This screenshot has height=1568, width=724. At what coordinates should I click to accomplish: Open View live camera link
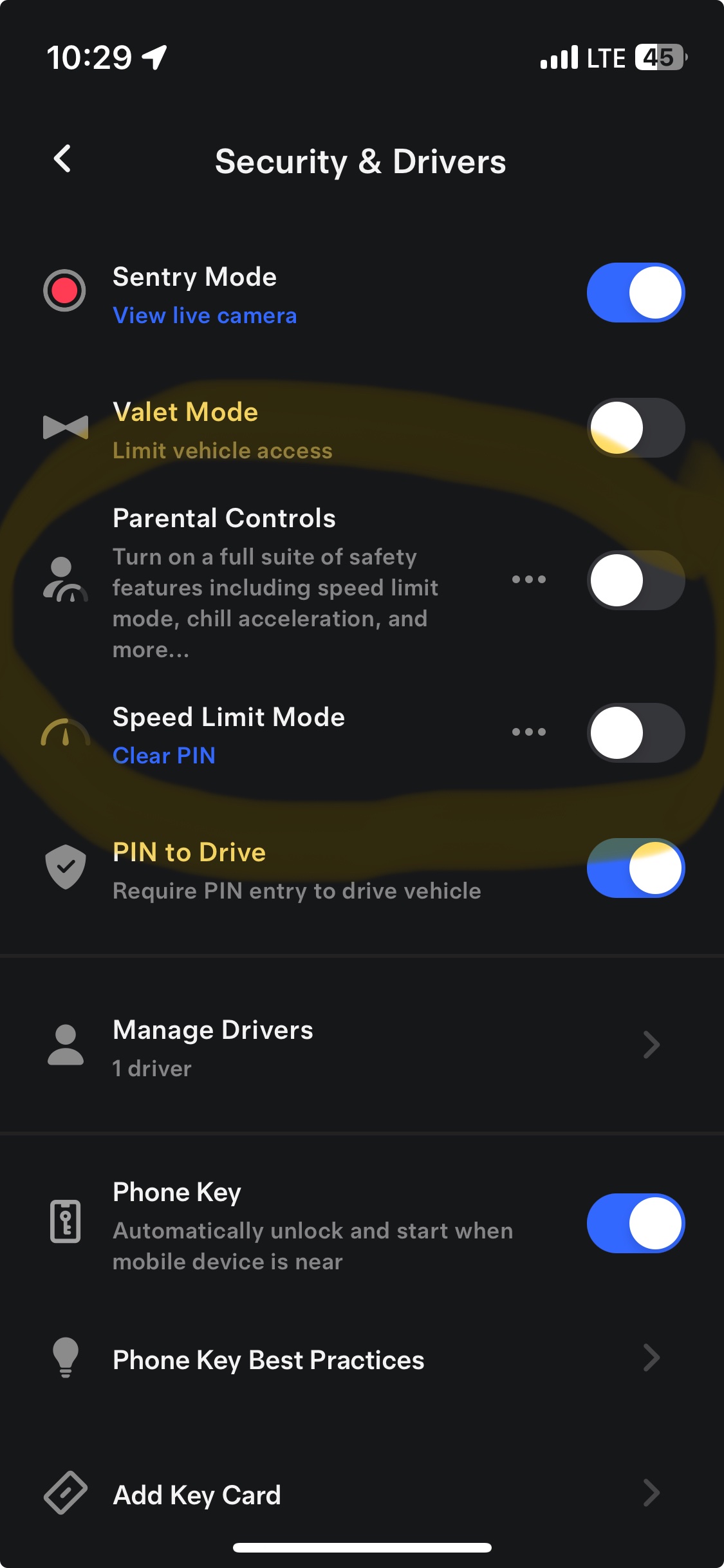(205, 315)
